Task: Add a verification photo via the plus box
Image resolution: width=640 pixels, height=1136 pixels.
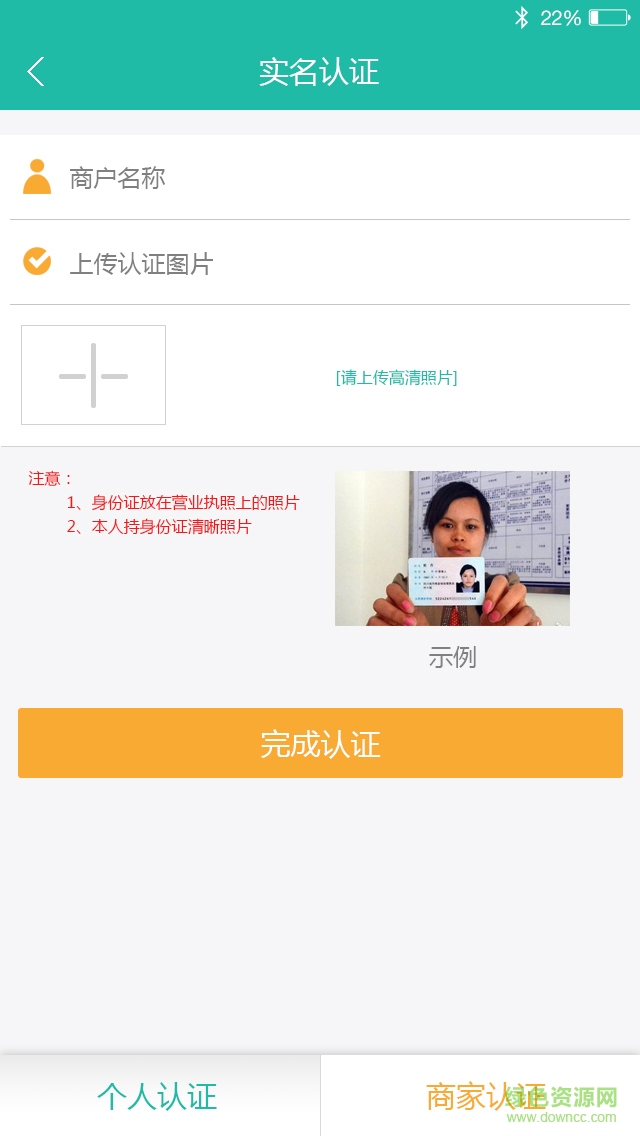Action: (94, 375)
